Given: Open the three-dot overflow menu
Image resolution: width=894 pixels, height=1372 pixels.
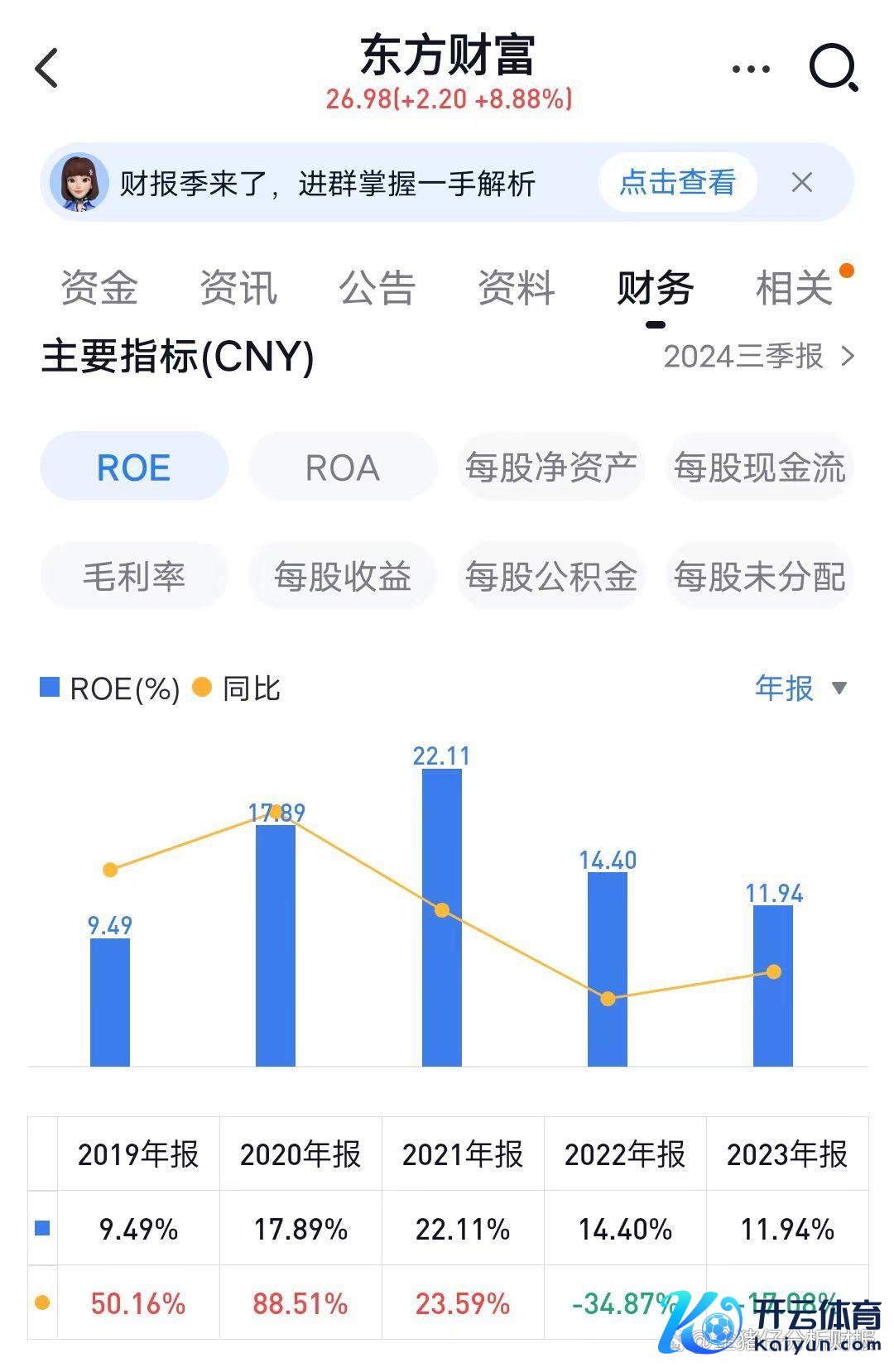Looking at the screenshot, I should pyautogui.click(x=751, y=69).
